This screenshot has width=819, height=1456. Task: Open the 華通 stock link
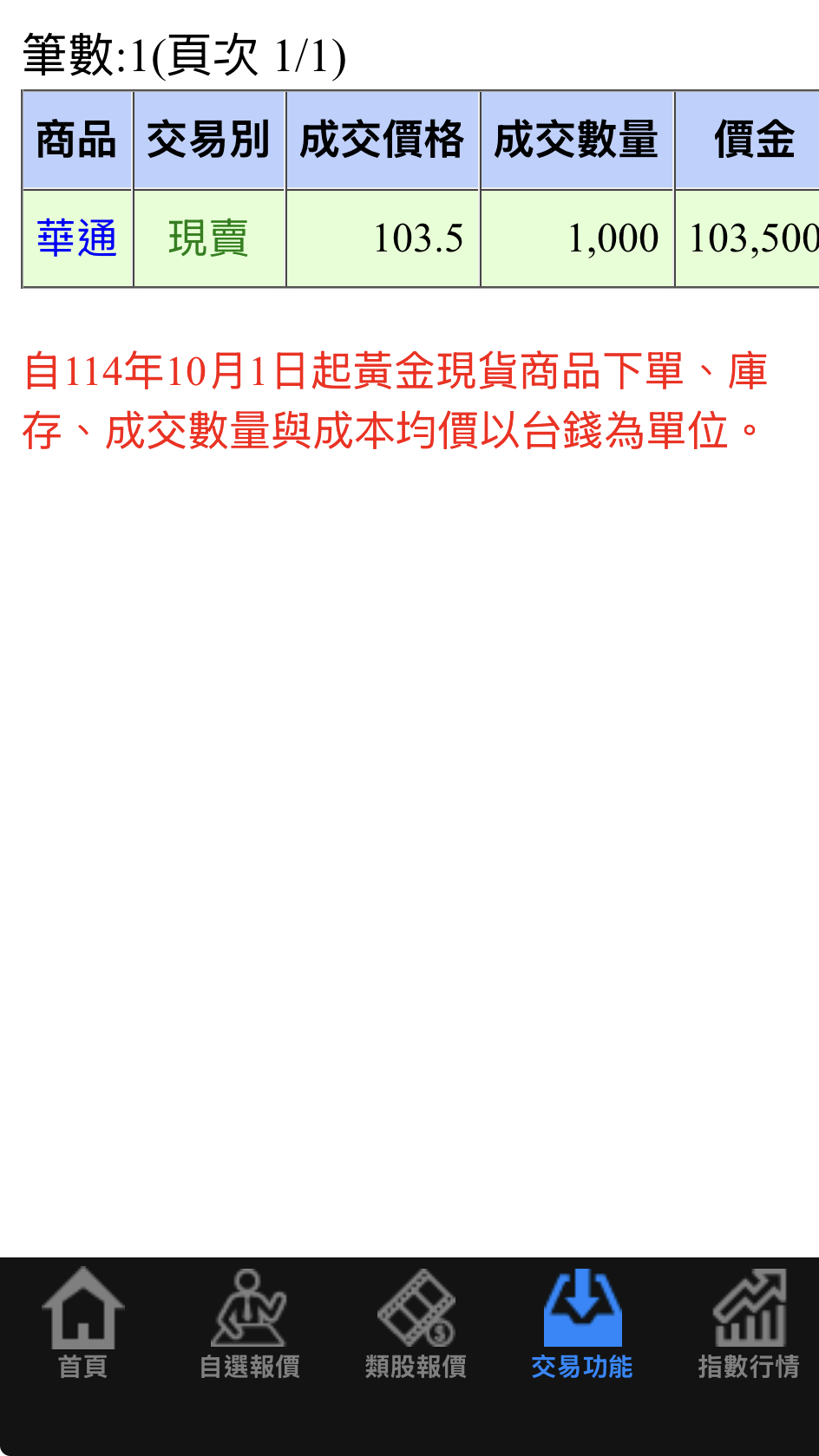[76, 238]
